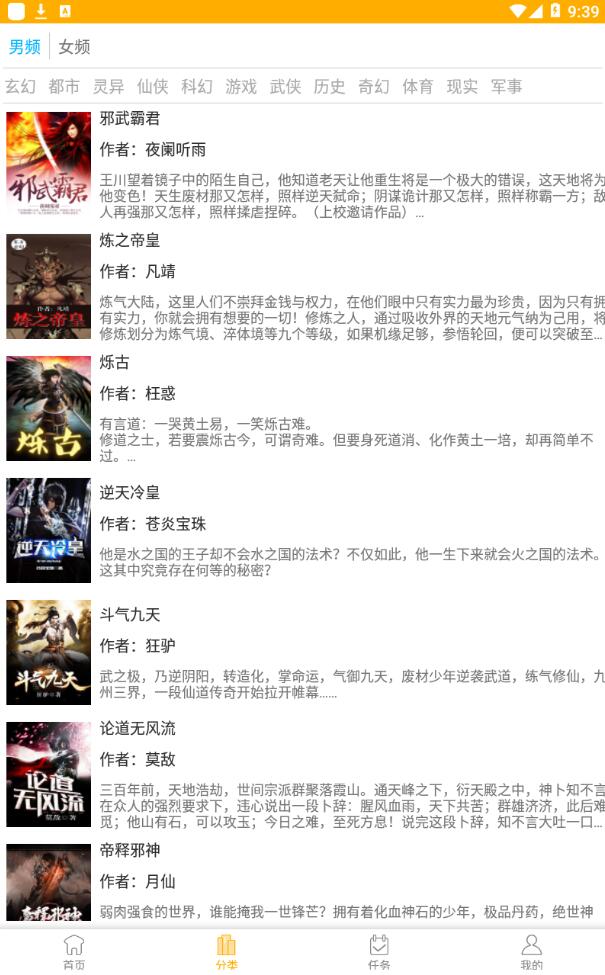The height and width of the screenshot is (975, 605).
Task: View details of 烁古
Action: click(x=115, y=363)
